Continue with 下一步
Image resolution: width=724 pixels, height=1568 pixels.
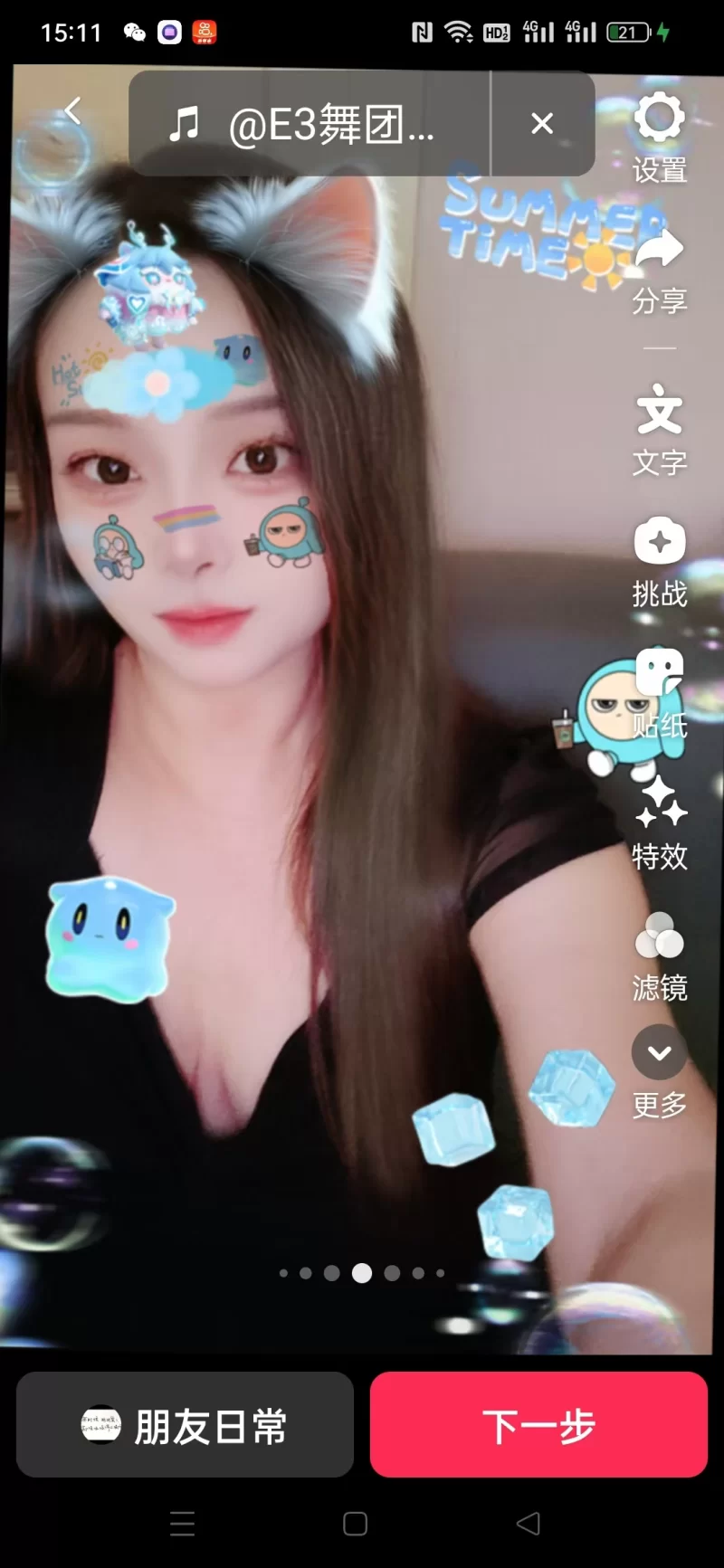pyautogui.click(x=538, y=1425)
